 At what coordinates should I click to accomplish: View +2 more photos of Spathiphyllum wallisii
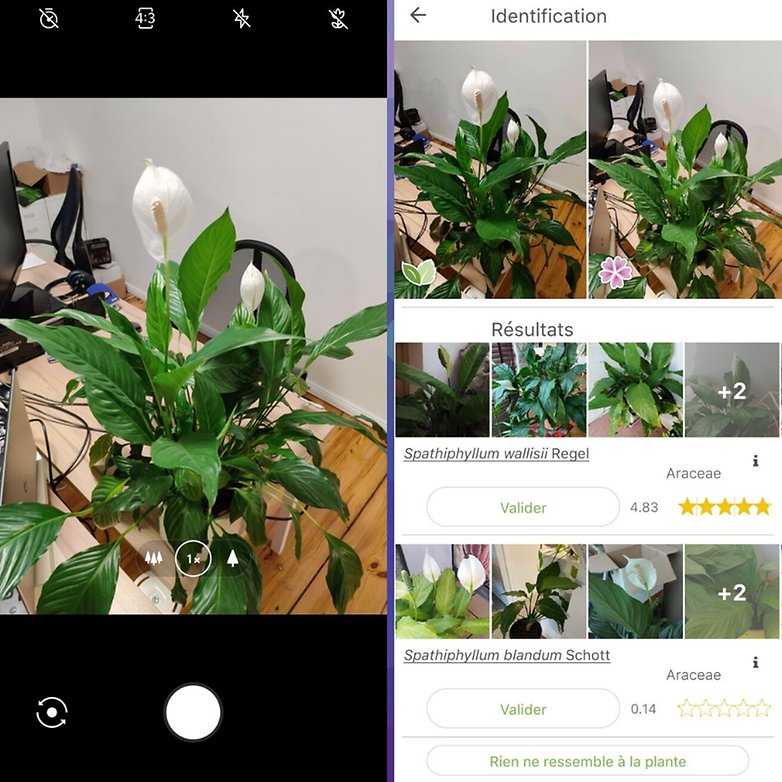coord(732,390)
